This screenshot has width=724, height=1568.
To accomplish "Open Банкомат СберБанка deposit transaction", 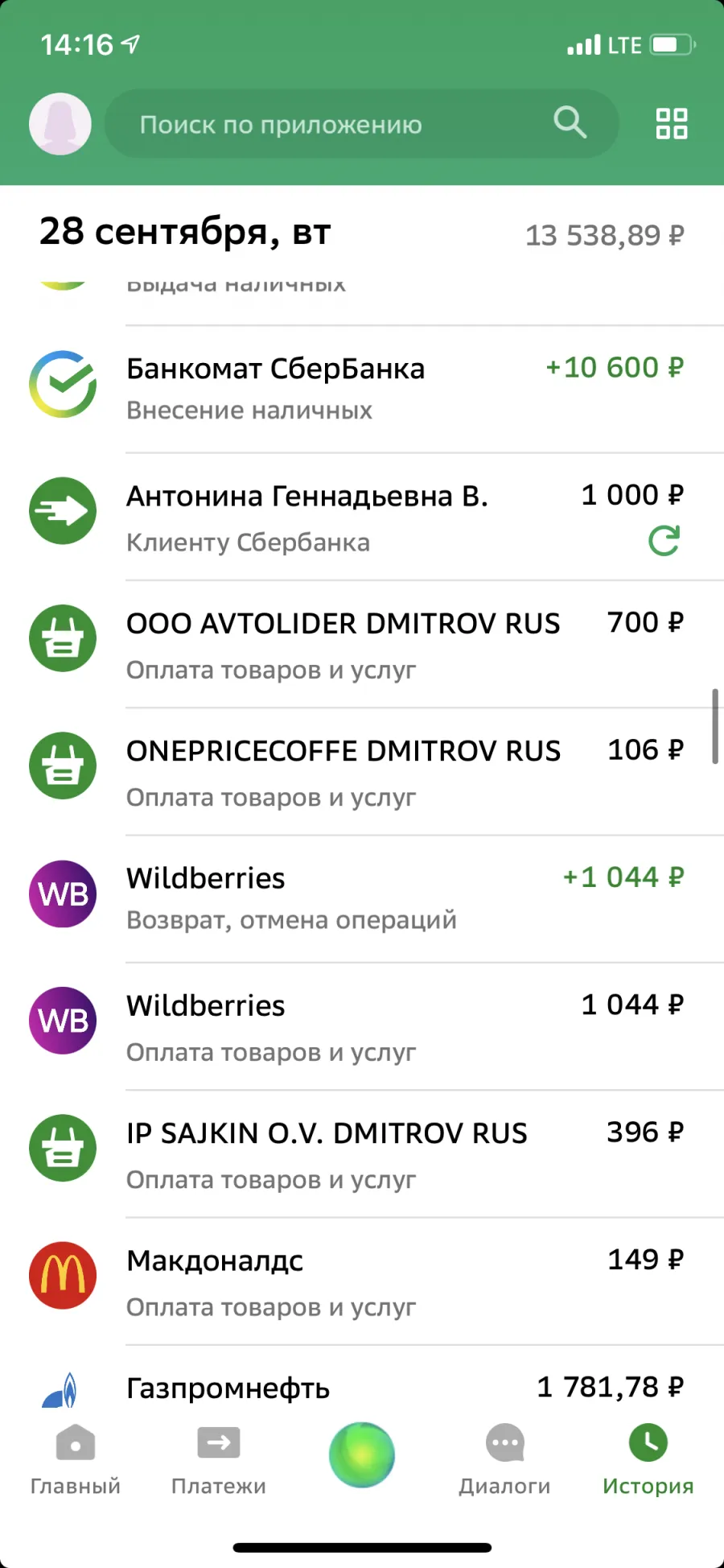I will [x=362, y=390].
